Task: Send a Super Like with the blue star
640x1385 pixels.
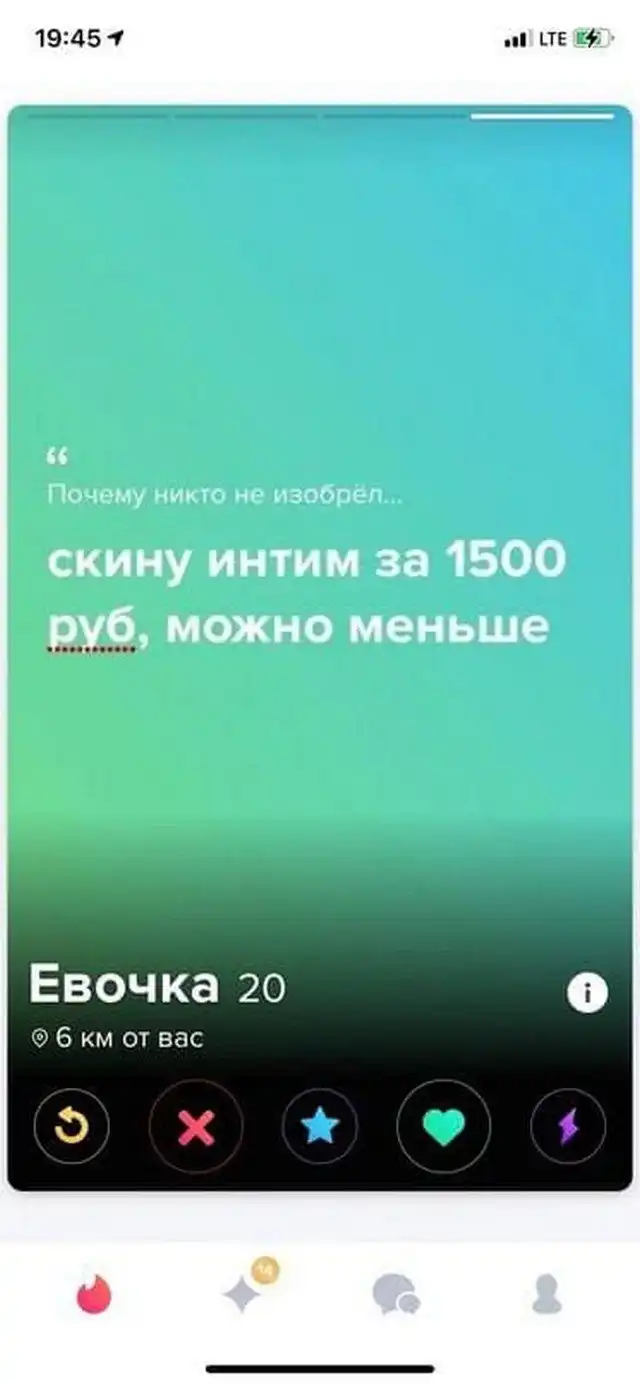Action: 320,1127
